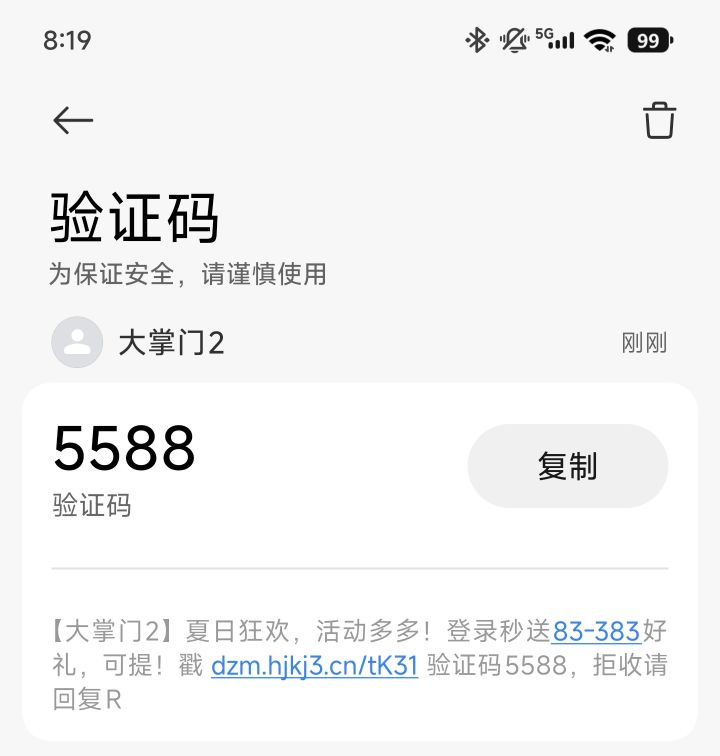Open the dzm.hjkj3.cn/tK31 link

tap(314, 665)
